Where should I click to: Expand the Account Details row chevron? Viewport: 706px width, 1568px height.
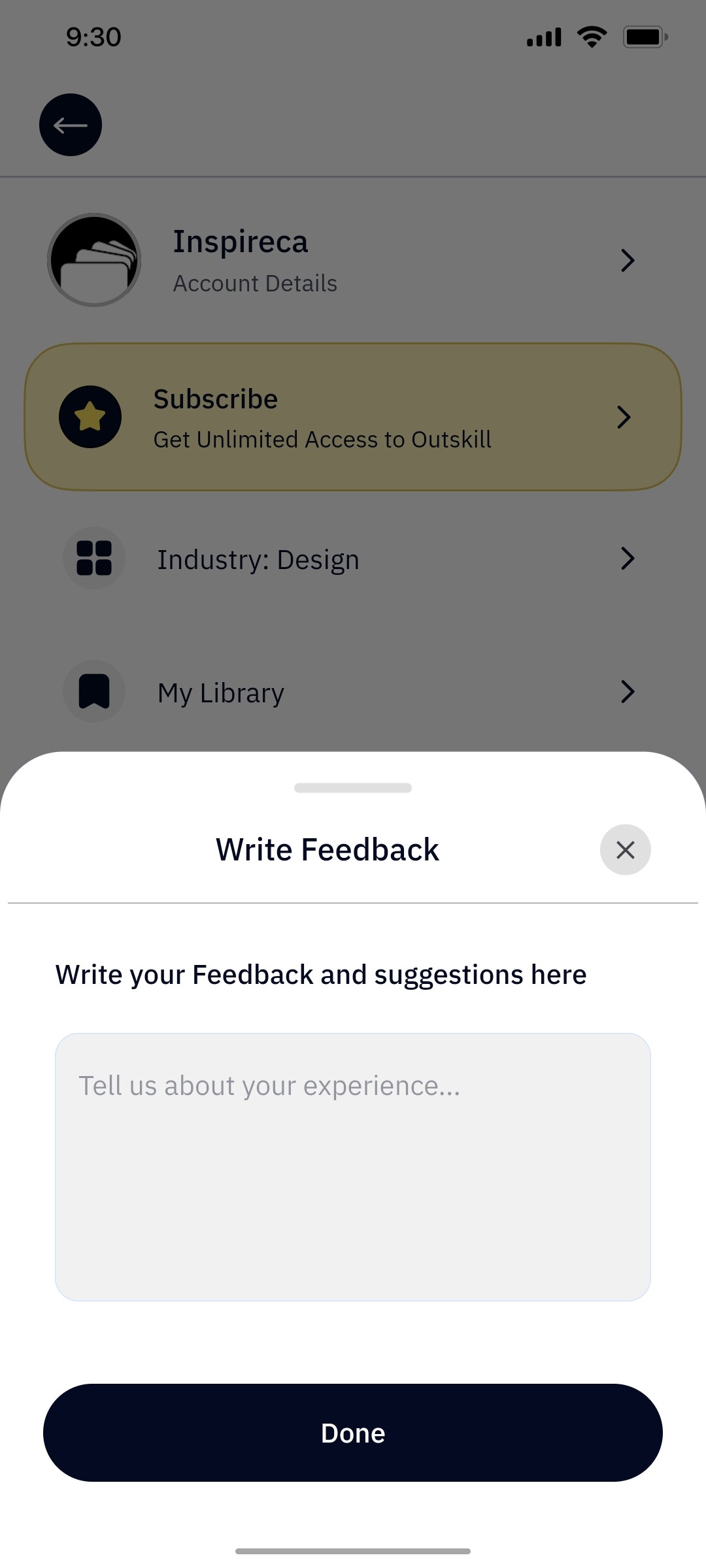point(628,260)
